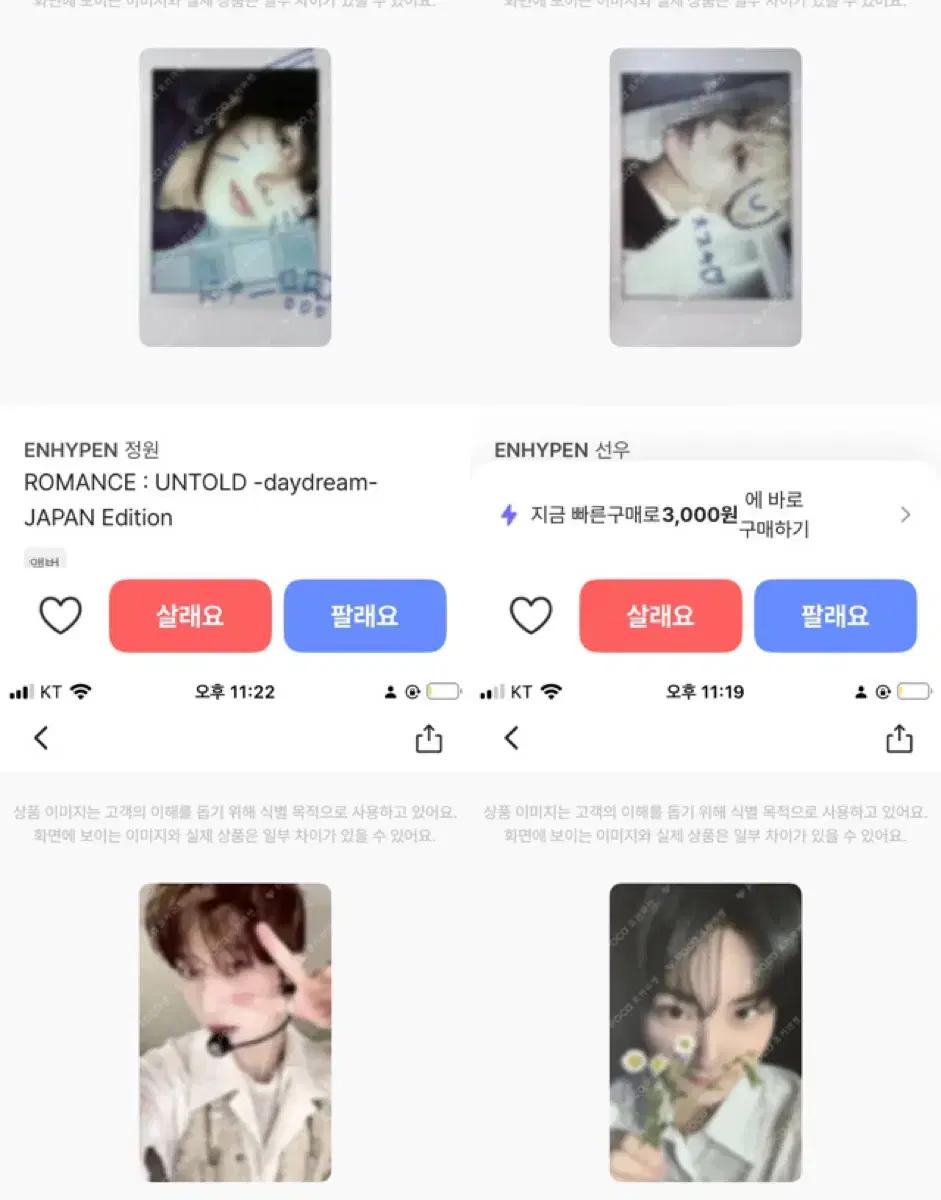Viewport: 941px width, 1200px height.
Task: Select 팔래요 on the ENHYPEN 선우 listing
Action: point(836,616)
